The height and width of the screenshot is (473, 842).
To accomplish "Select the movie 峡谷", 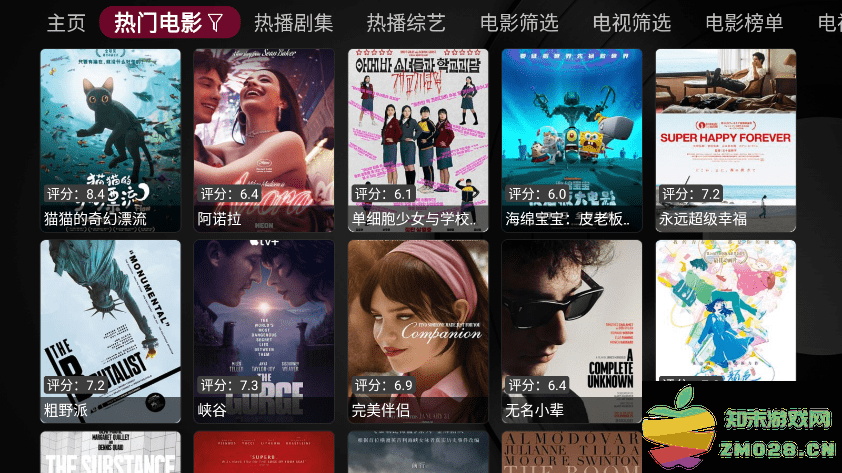I will (x=264, y=331).
